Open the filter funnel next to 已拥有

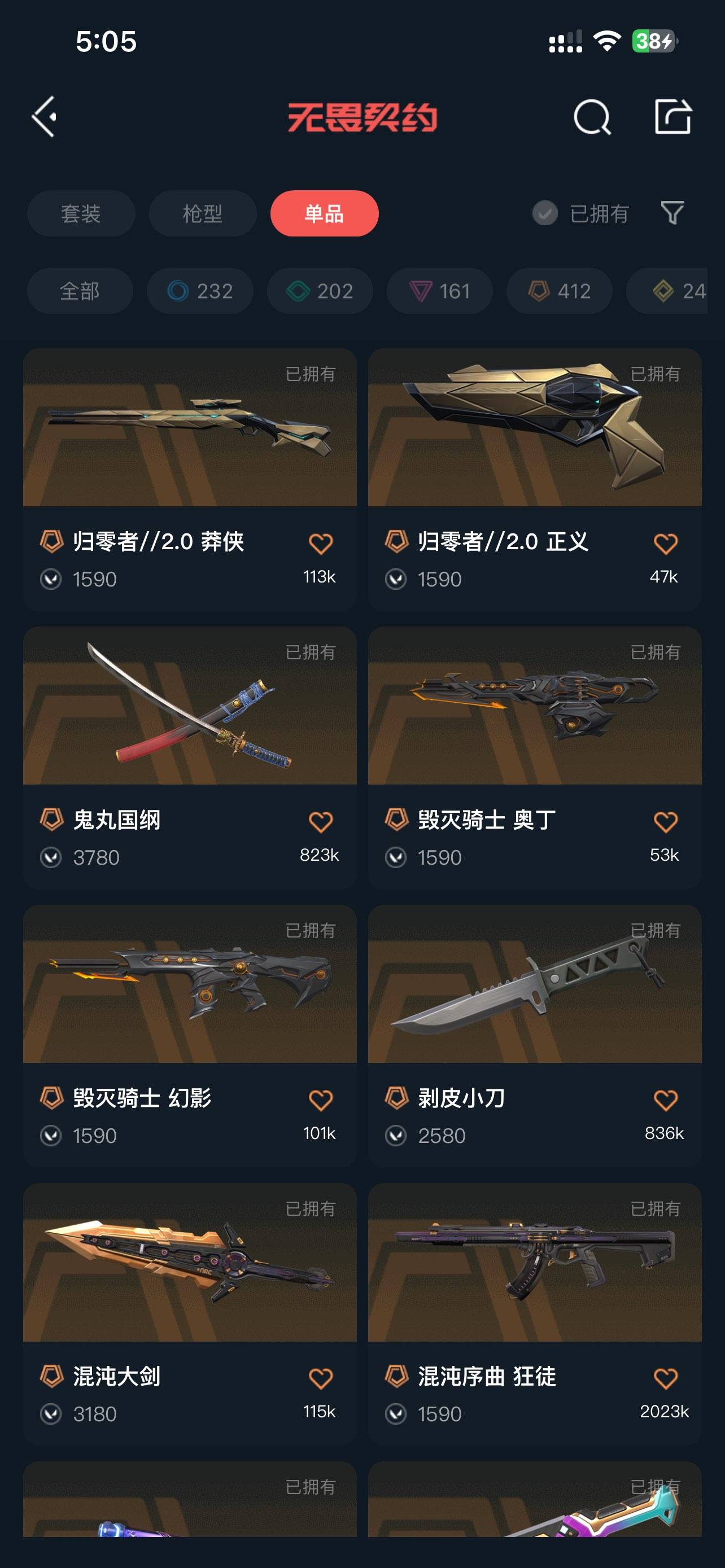coord(671,214)
